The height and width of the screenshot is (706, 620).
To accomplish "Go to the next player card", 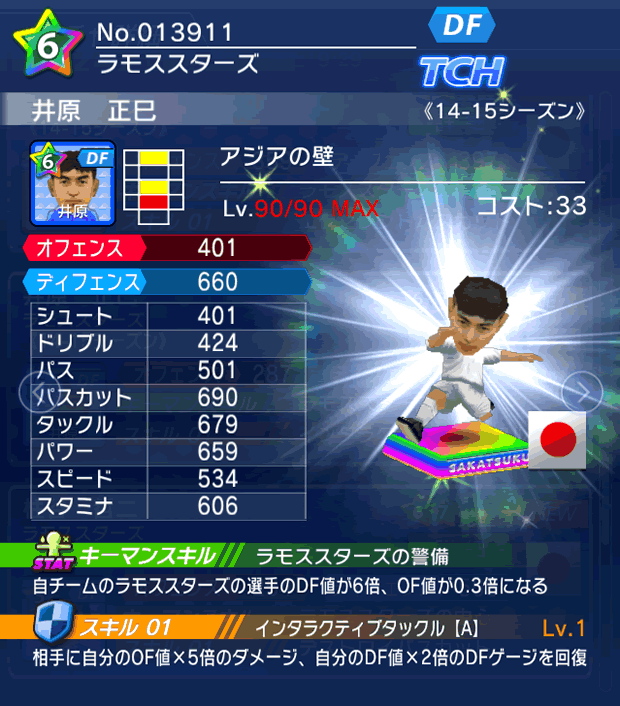I will coord(579,392).
